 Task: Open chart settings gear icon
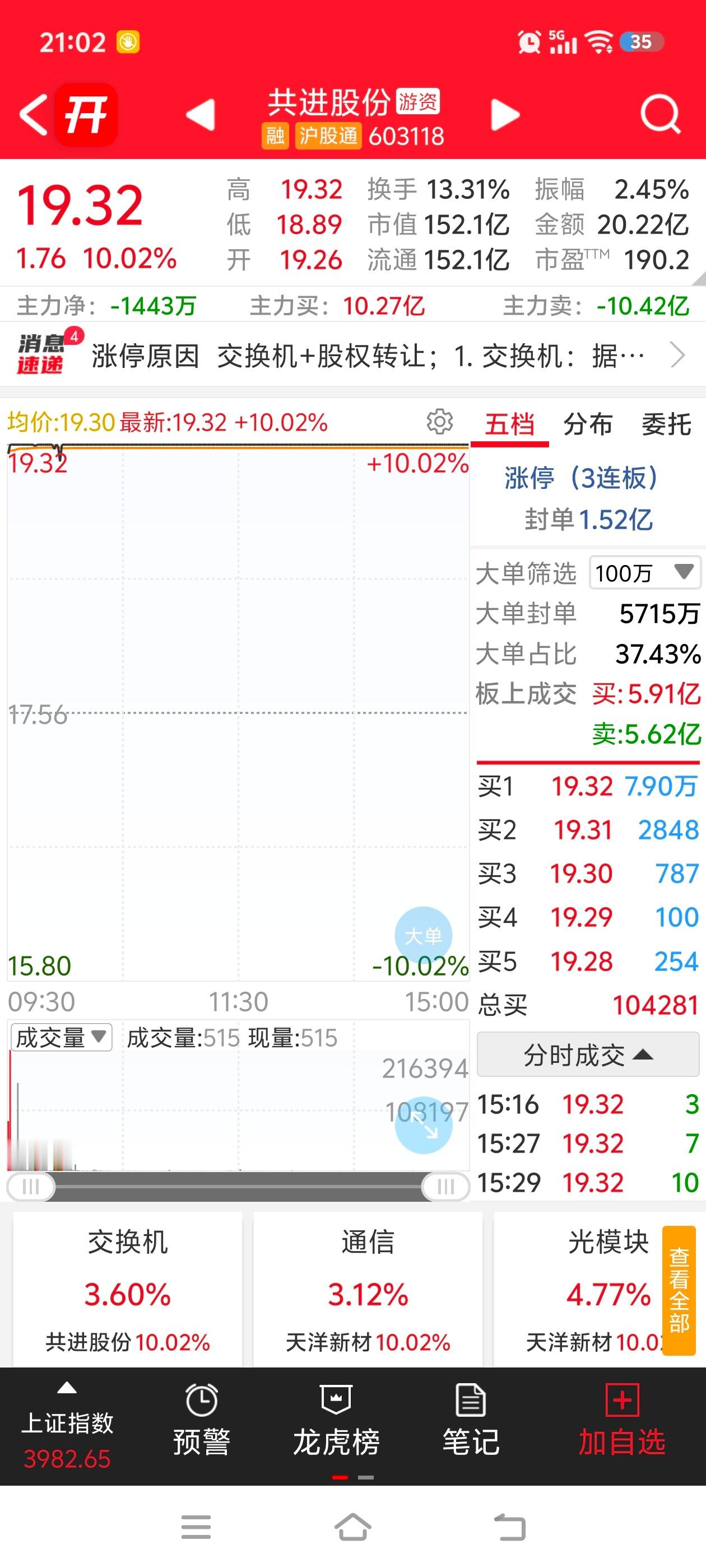pyautogui.click(x=440, y=421)
